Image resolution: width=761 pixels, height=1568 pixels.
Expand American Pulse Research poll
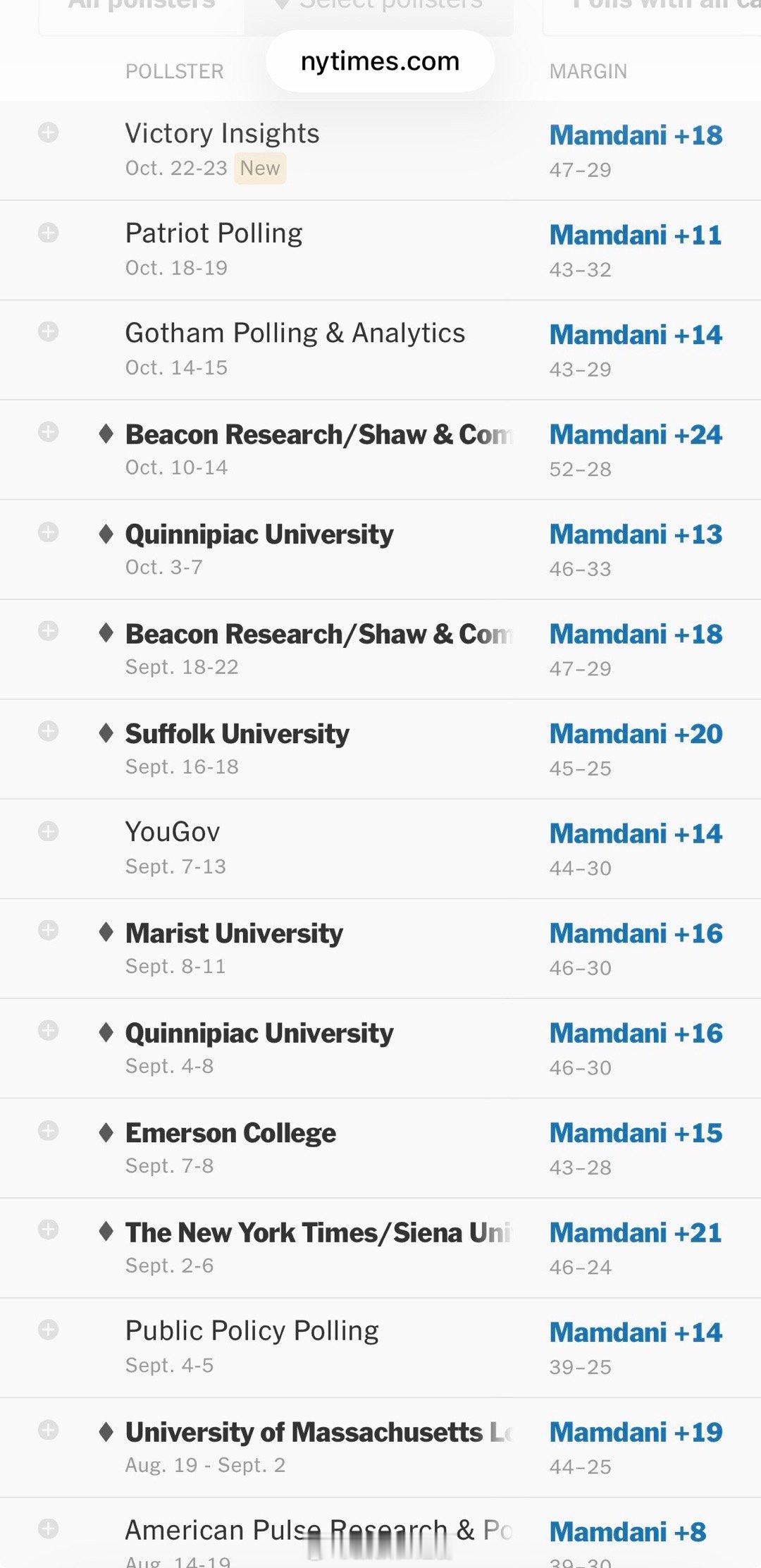pos(48,1529)
